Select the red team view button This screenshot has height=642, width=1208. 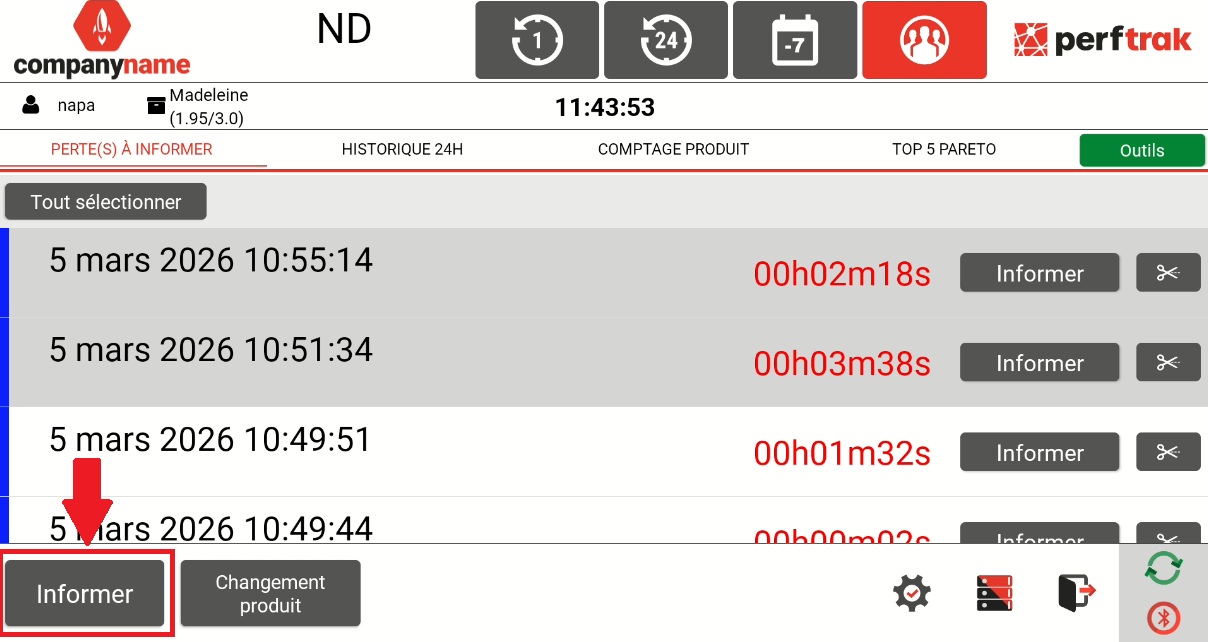click(x=924, y=40)
